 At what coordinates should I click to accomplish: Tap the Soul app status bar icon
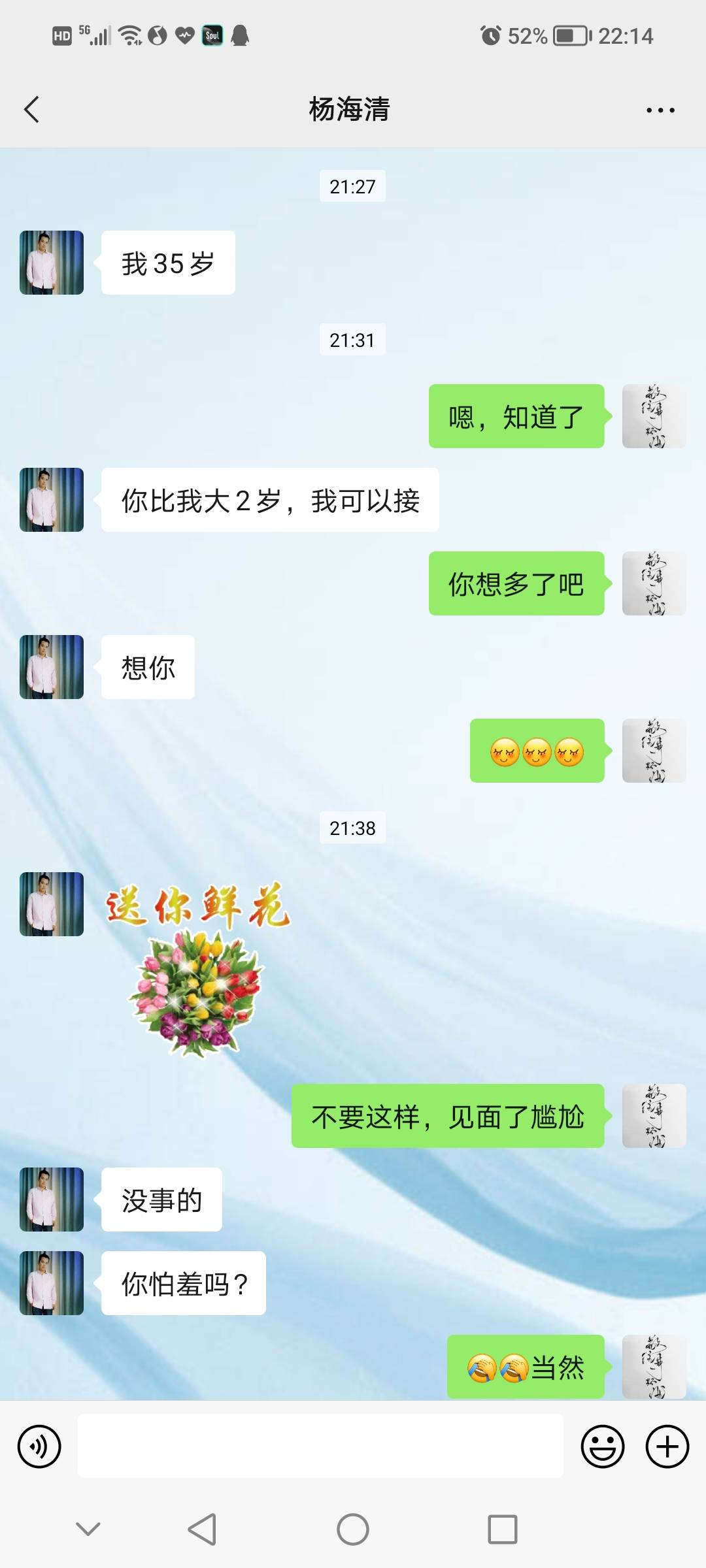point(211,36)
